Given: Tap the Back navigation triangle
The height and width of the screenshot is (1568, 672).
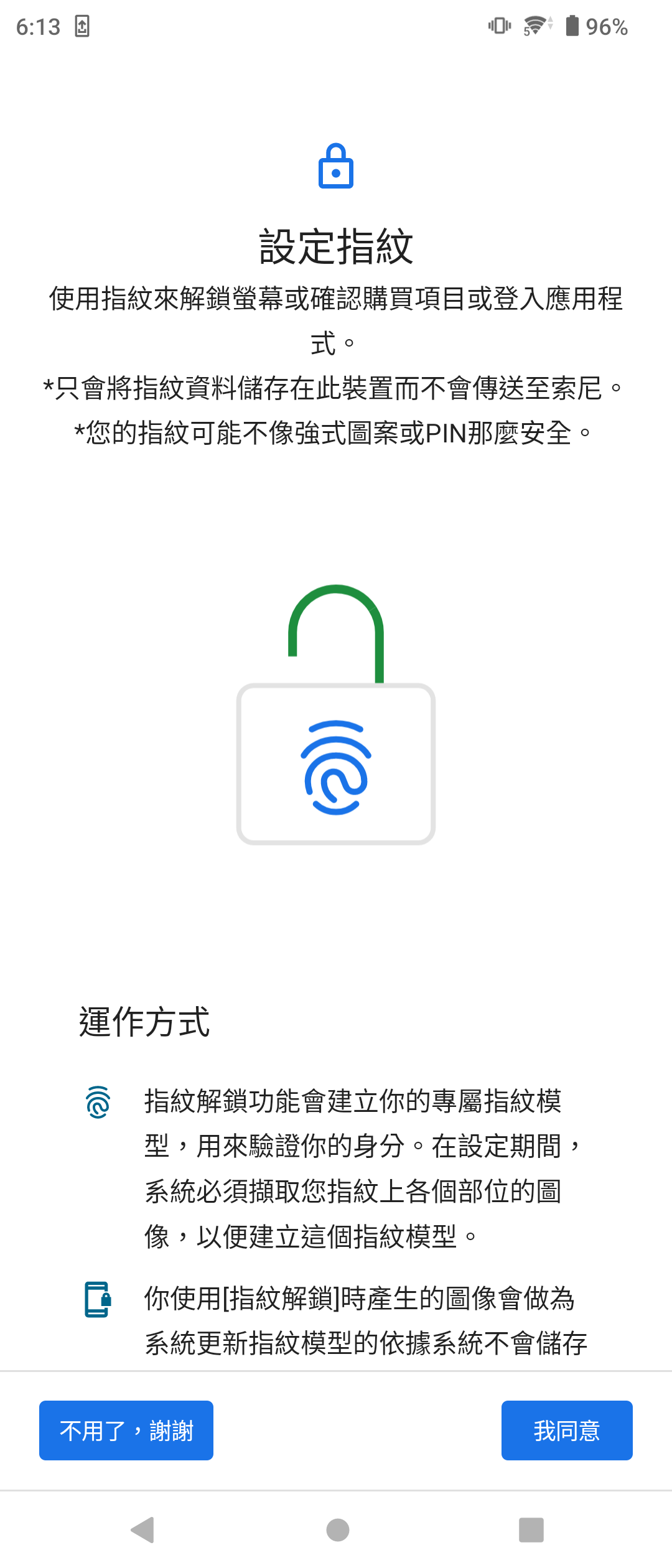Looking at the screenshot, I should pyautogui.click(x=142, y=1529).
